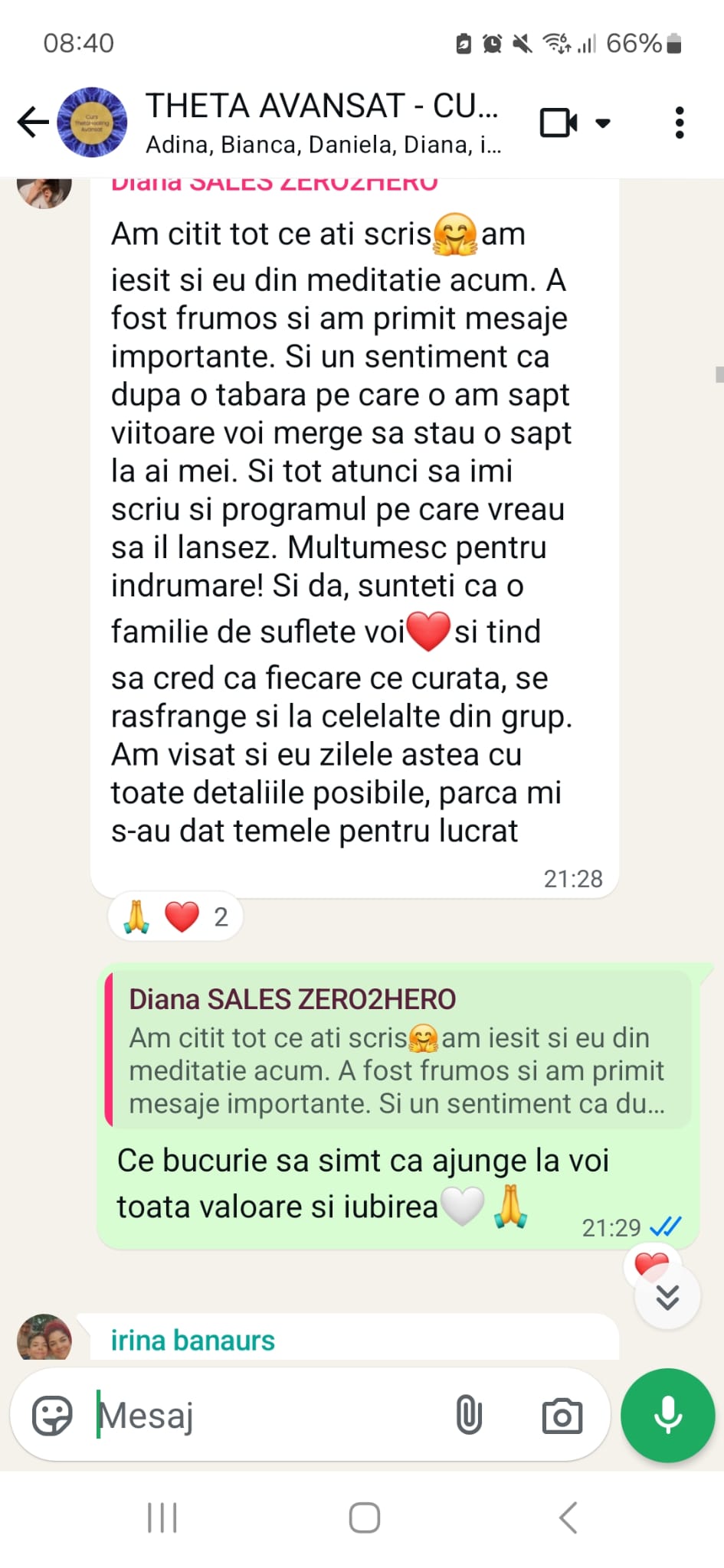Record a voice message with microphone button
Viewport: 724px width, 1568px height.
[x=668, y=1415]
